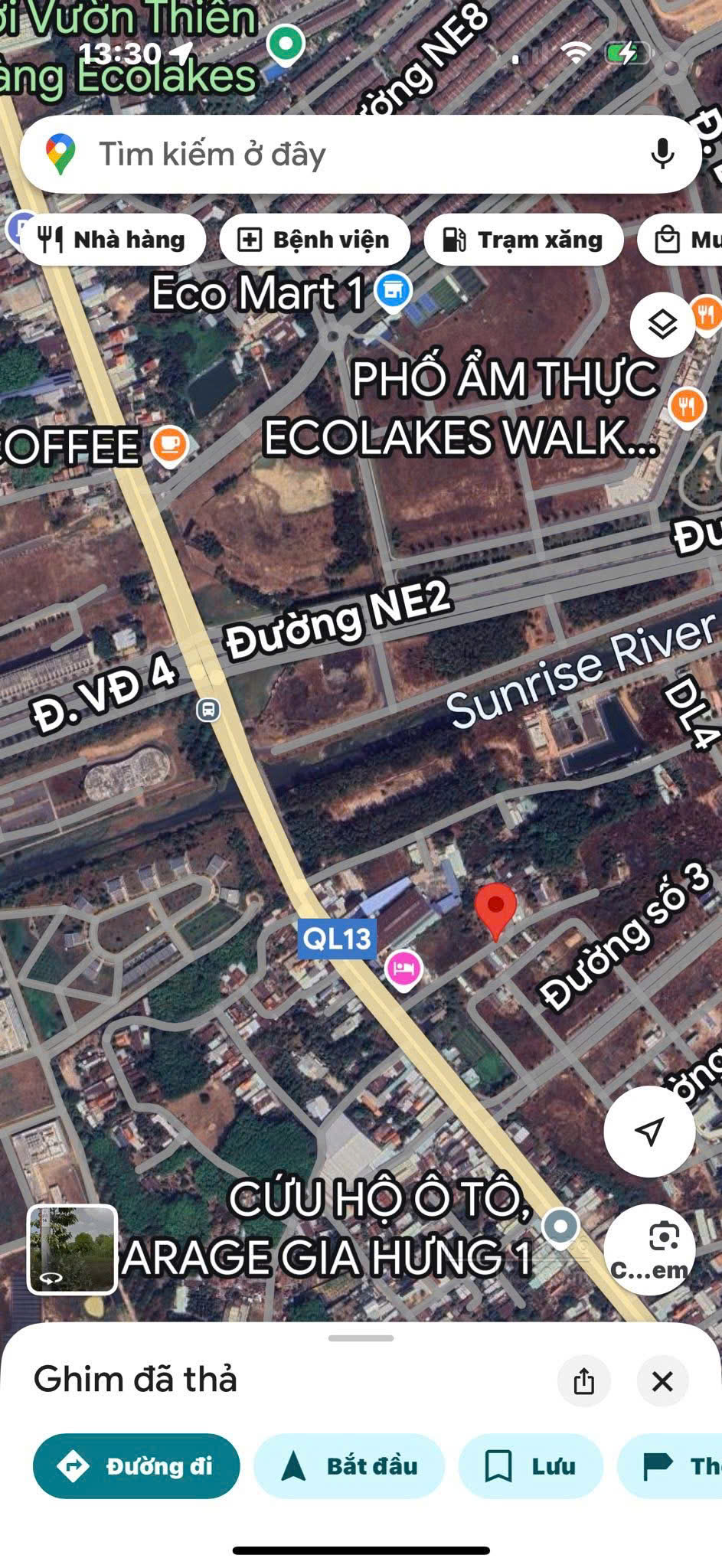Select the Cứu Hộ Ô Tô Gia Hưng marker
Viewport: 722px width, 1568px height.
[560, 1227]
